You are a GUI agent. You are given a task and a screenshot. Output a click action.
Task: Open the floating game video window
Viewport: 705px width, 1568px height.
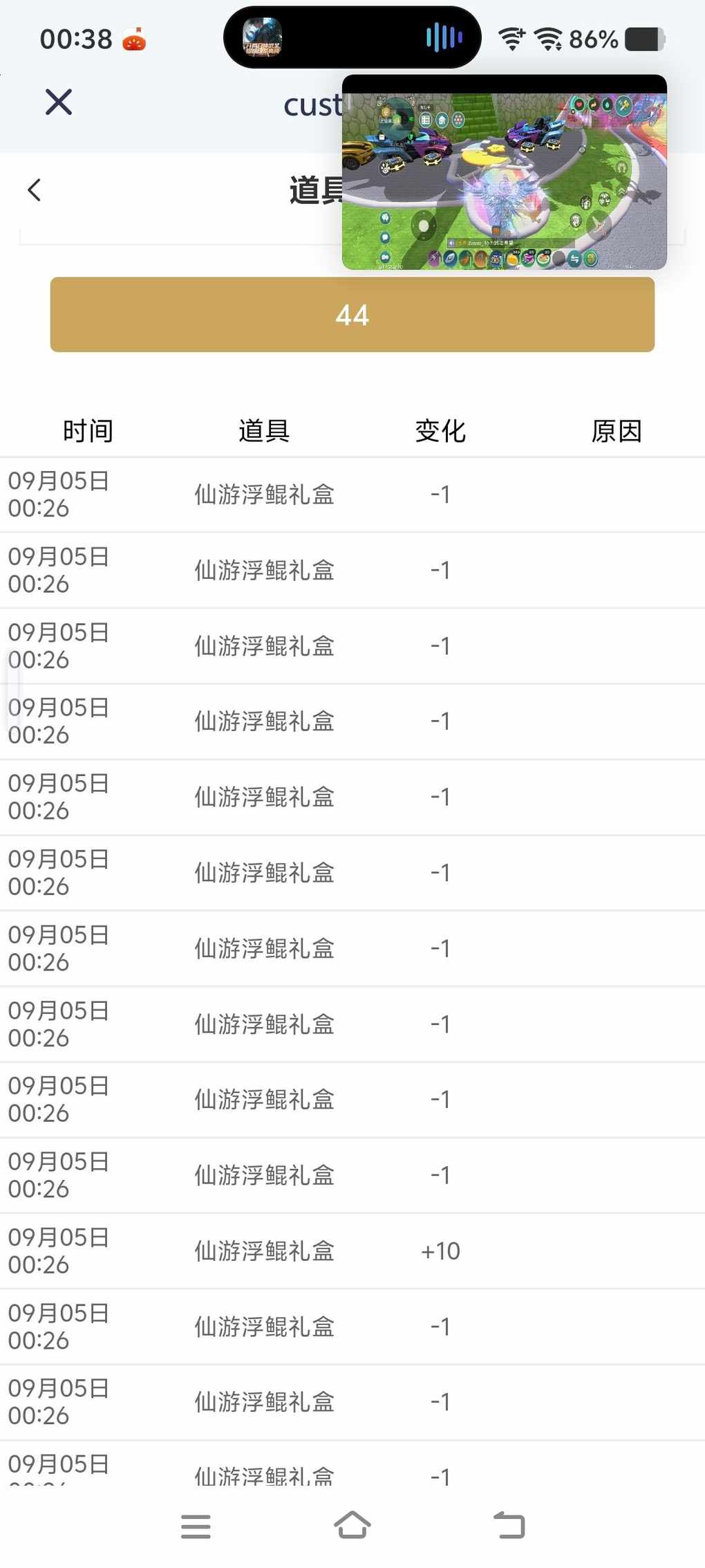click(504, 180)
